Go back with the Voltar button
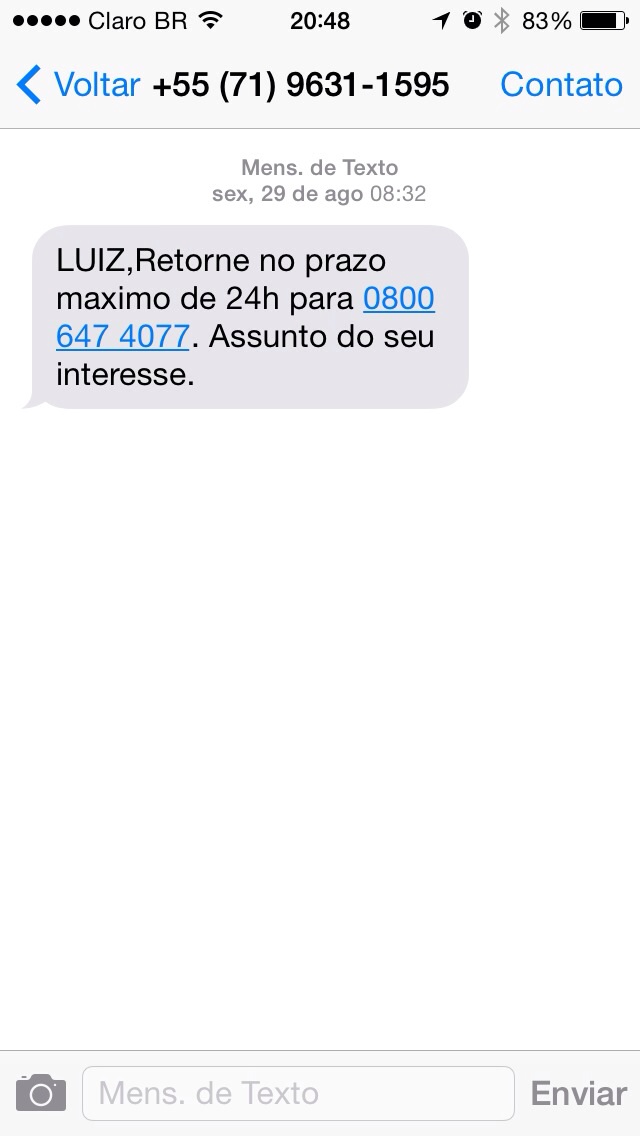Viewport: 640px width, 1136px height. pyautogui.click(x=78, y=85)
